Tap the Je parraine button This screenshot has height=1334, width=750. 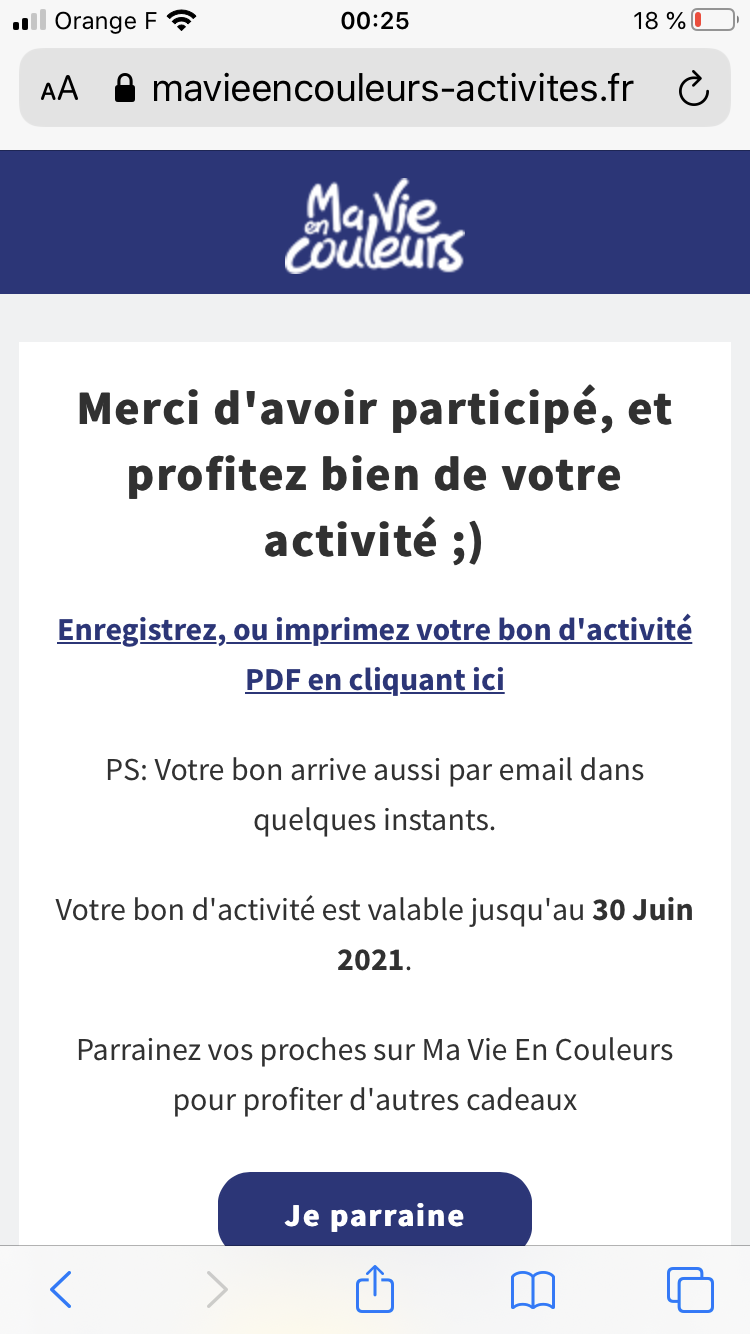(375, 1214)
